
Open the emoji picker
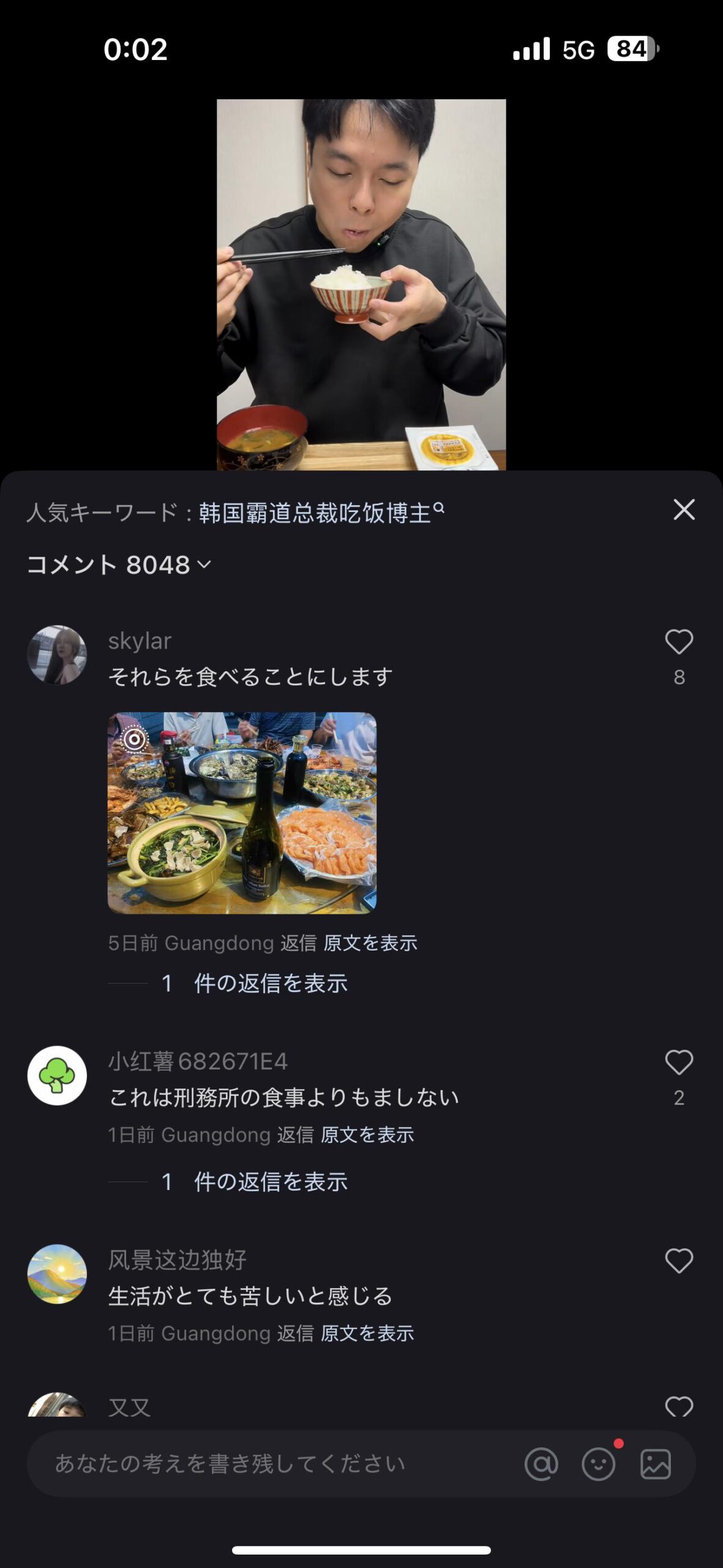coord(598,1464)
